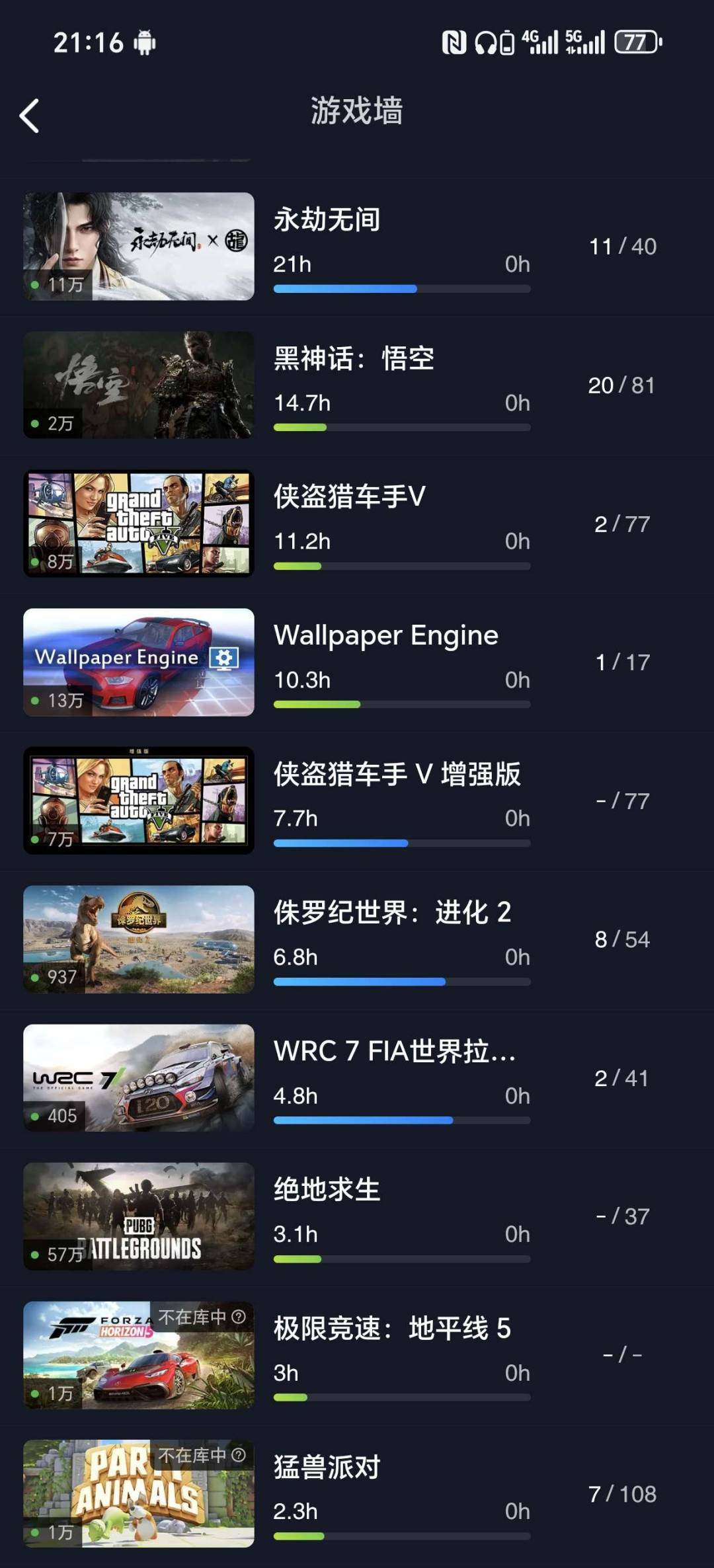Select the 游戏墙 title at the top
Viewport: 714px width, 1568px height.
pyautogui.click(x=357, y=112)
